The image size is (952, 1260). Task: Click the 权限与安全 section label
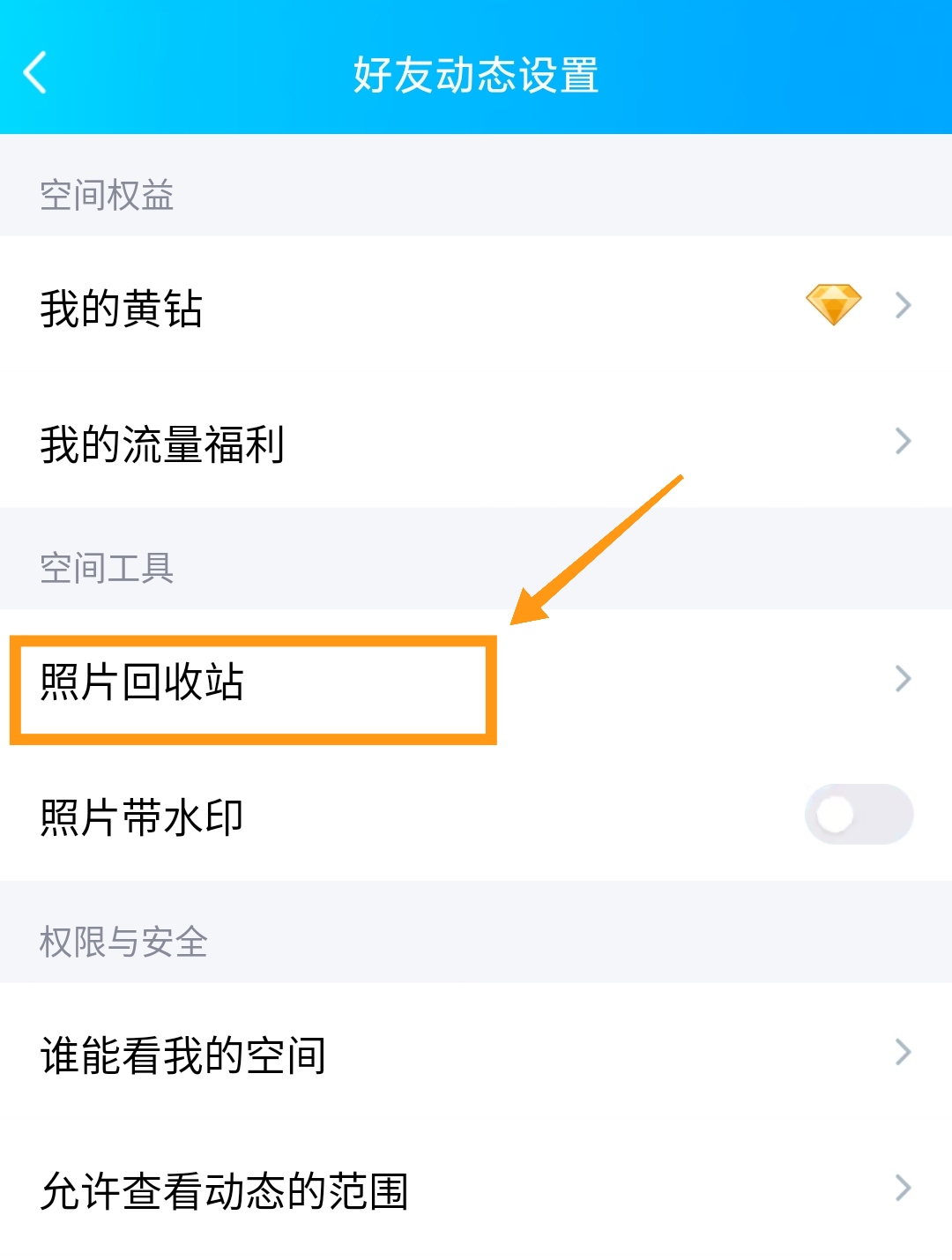[123, 942]
